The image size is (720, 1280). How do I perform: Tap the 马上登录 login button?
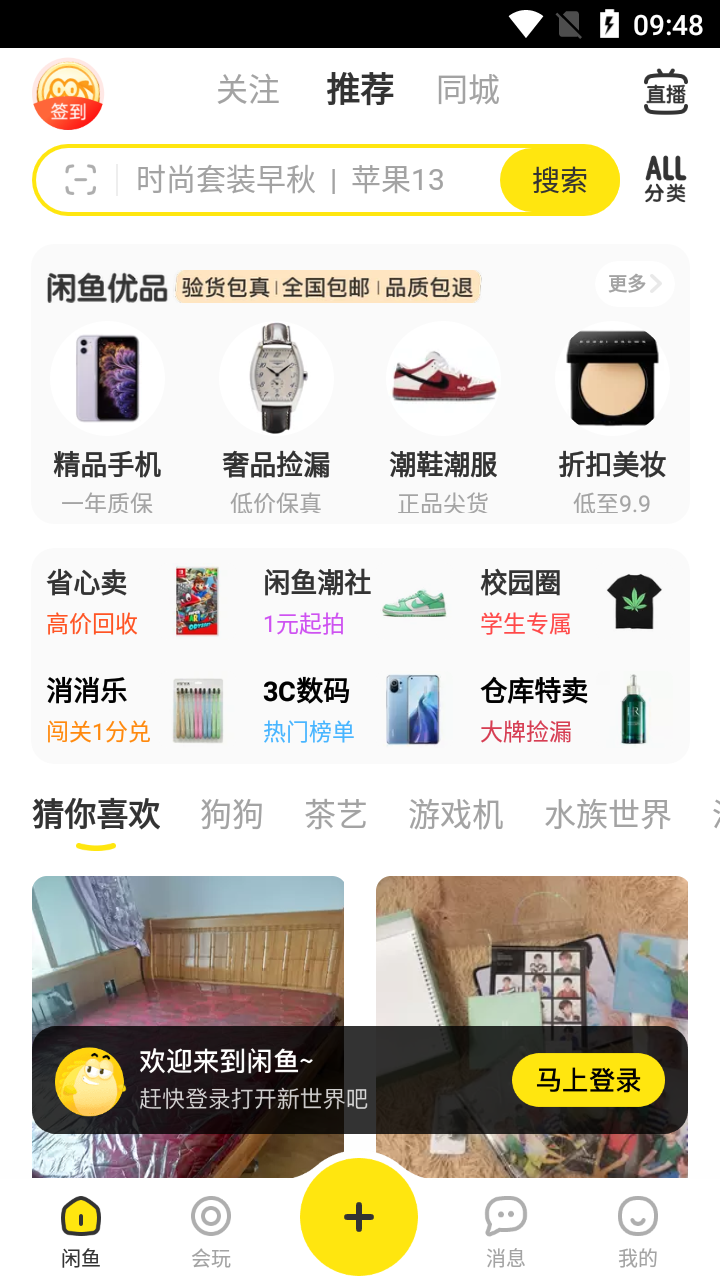(588, 1080)
